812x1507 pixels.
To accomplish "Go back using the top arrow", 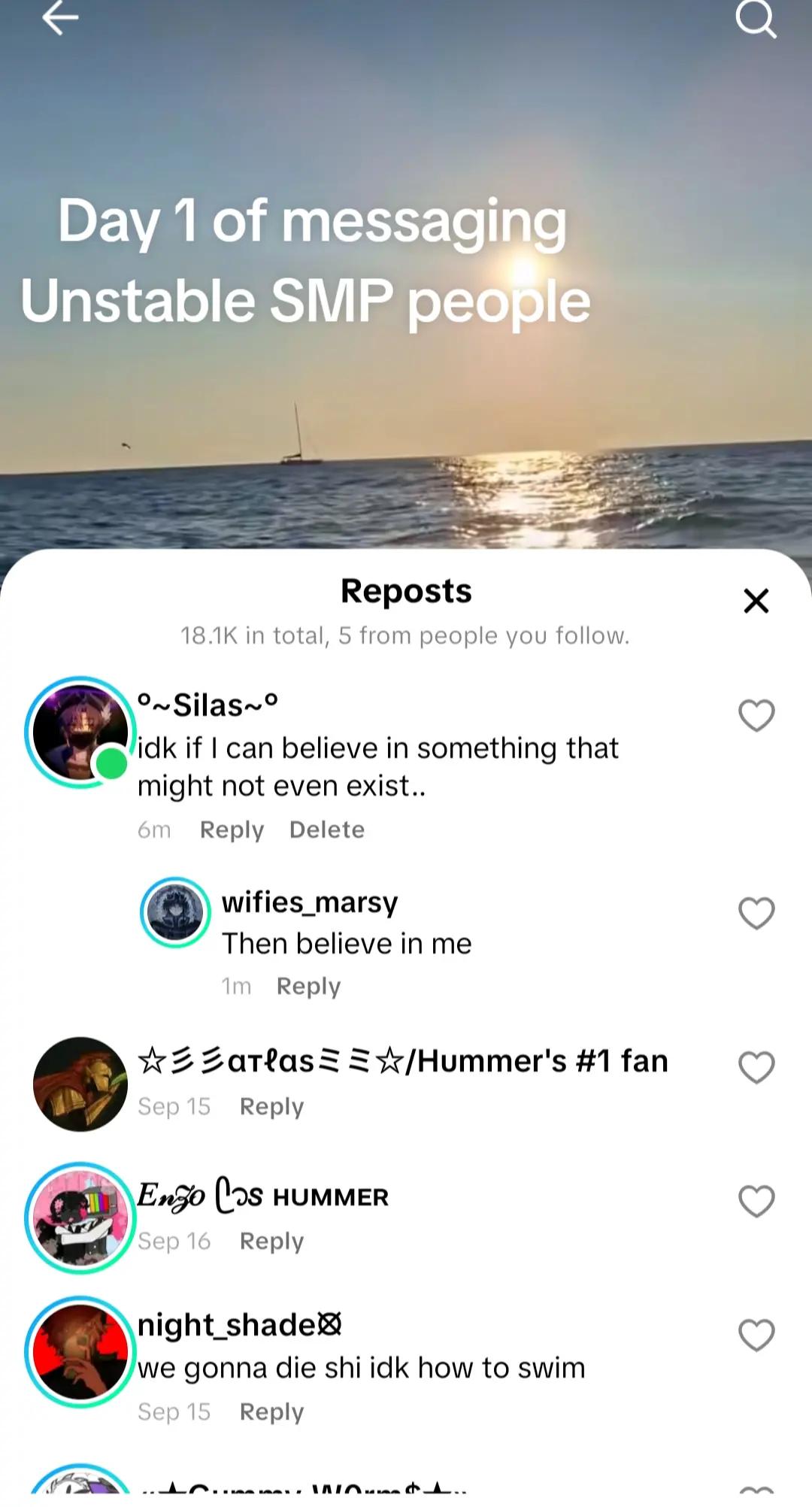I will tap(60, 17).
